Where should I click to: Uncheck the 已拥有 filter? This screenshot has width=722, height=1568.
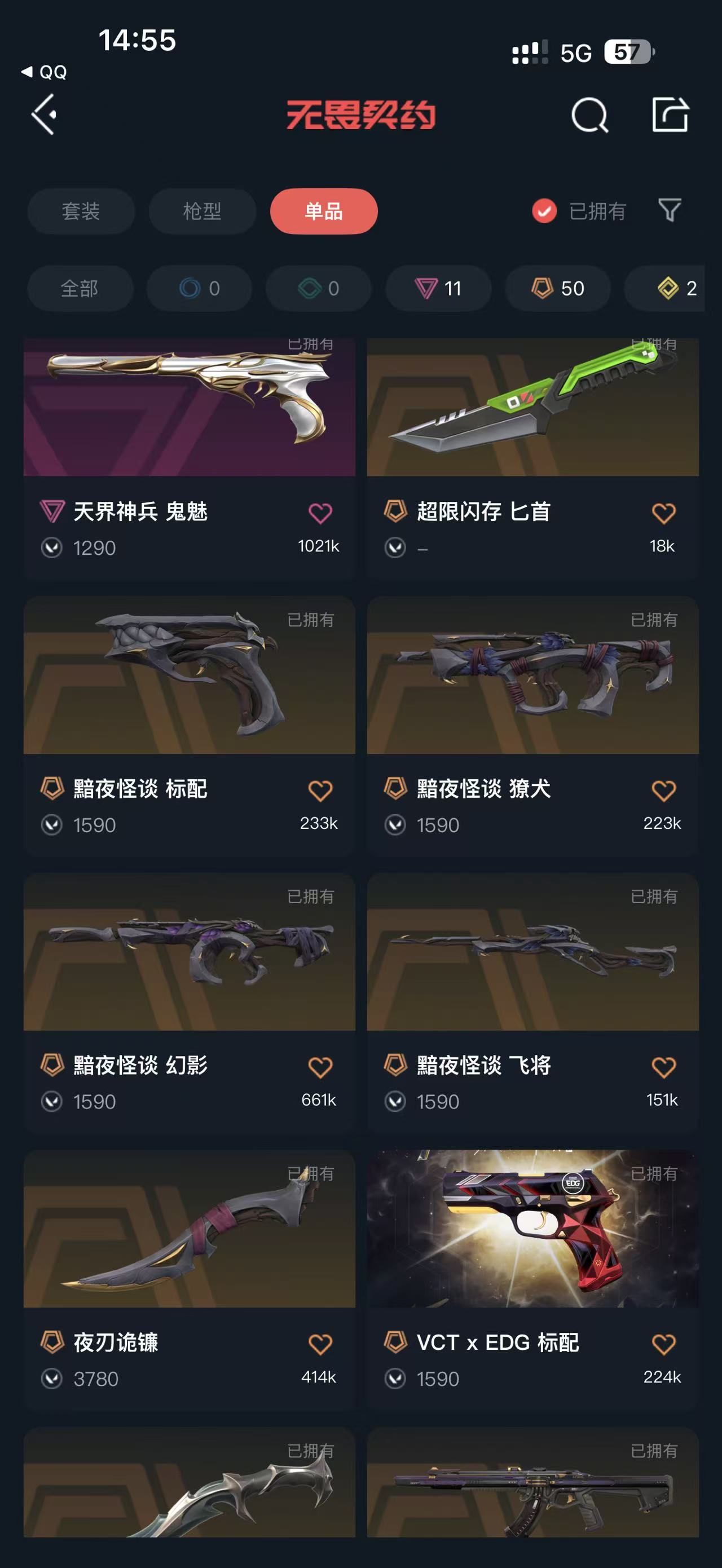(544, 211)
